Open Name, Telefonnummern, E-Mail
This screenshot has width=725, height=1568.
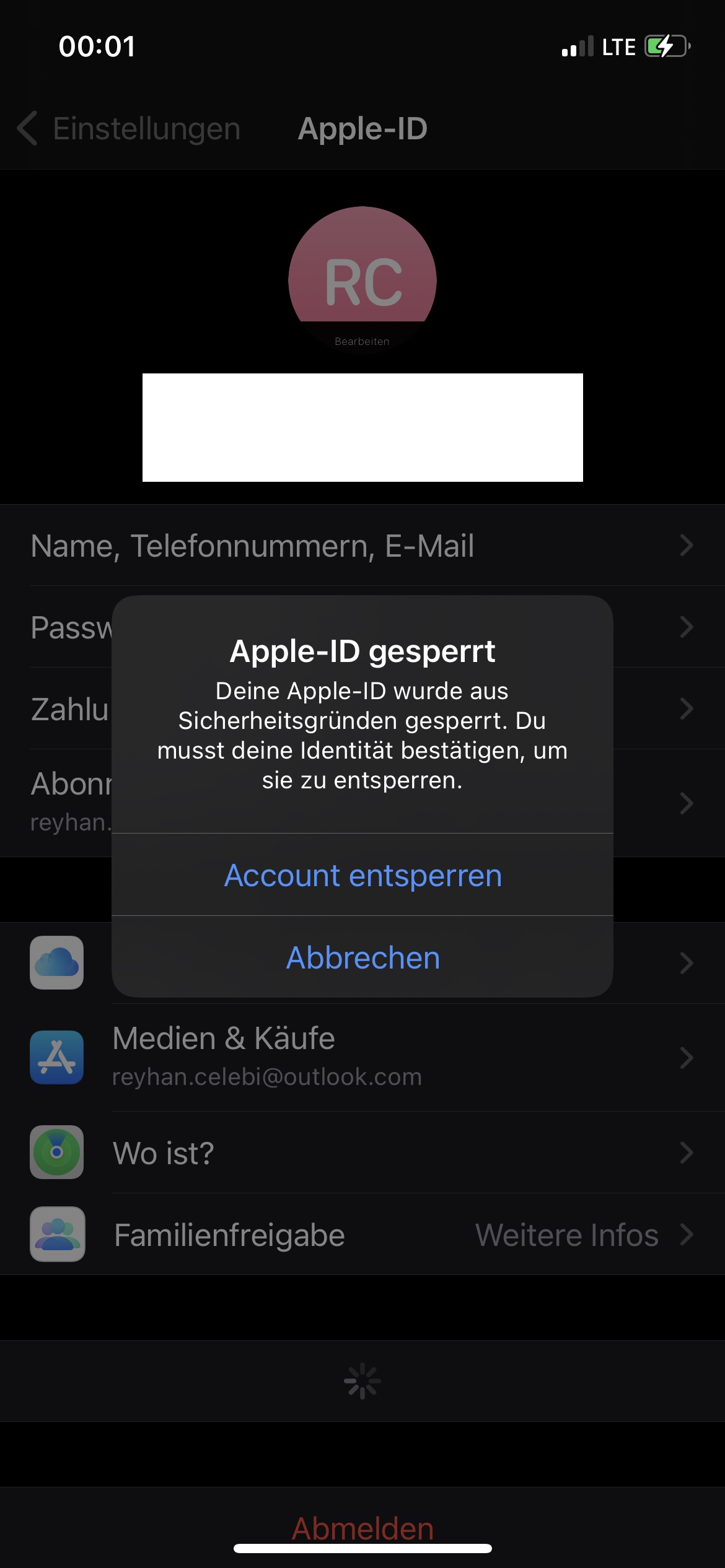click(x=362, y=546)
